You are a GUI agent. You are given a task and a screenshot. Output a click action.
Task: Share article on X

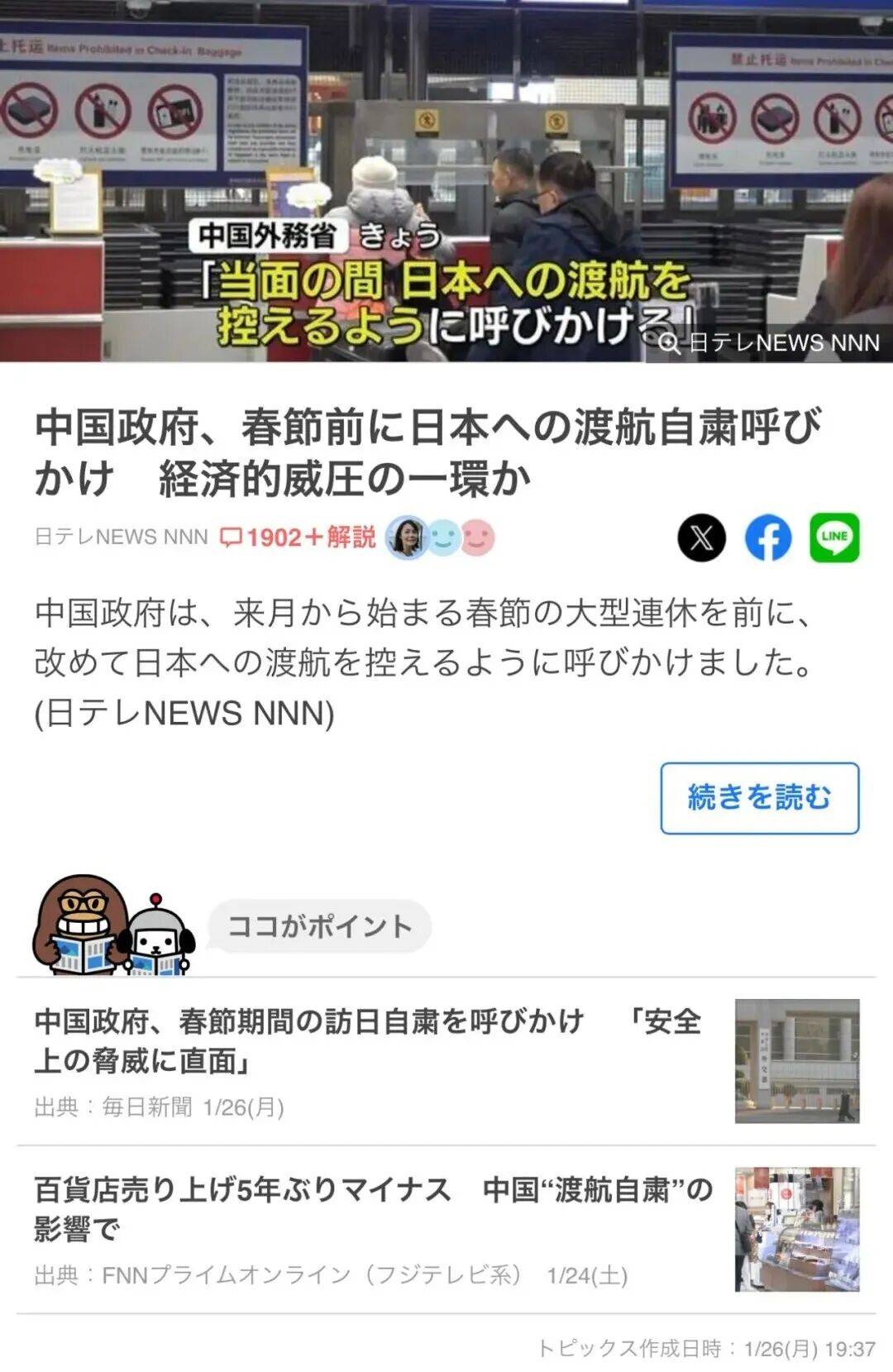point(701,538)
